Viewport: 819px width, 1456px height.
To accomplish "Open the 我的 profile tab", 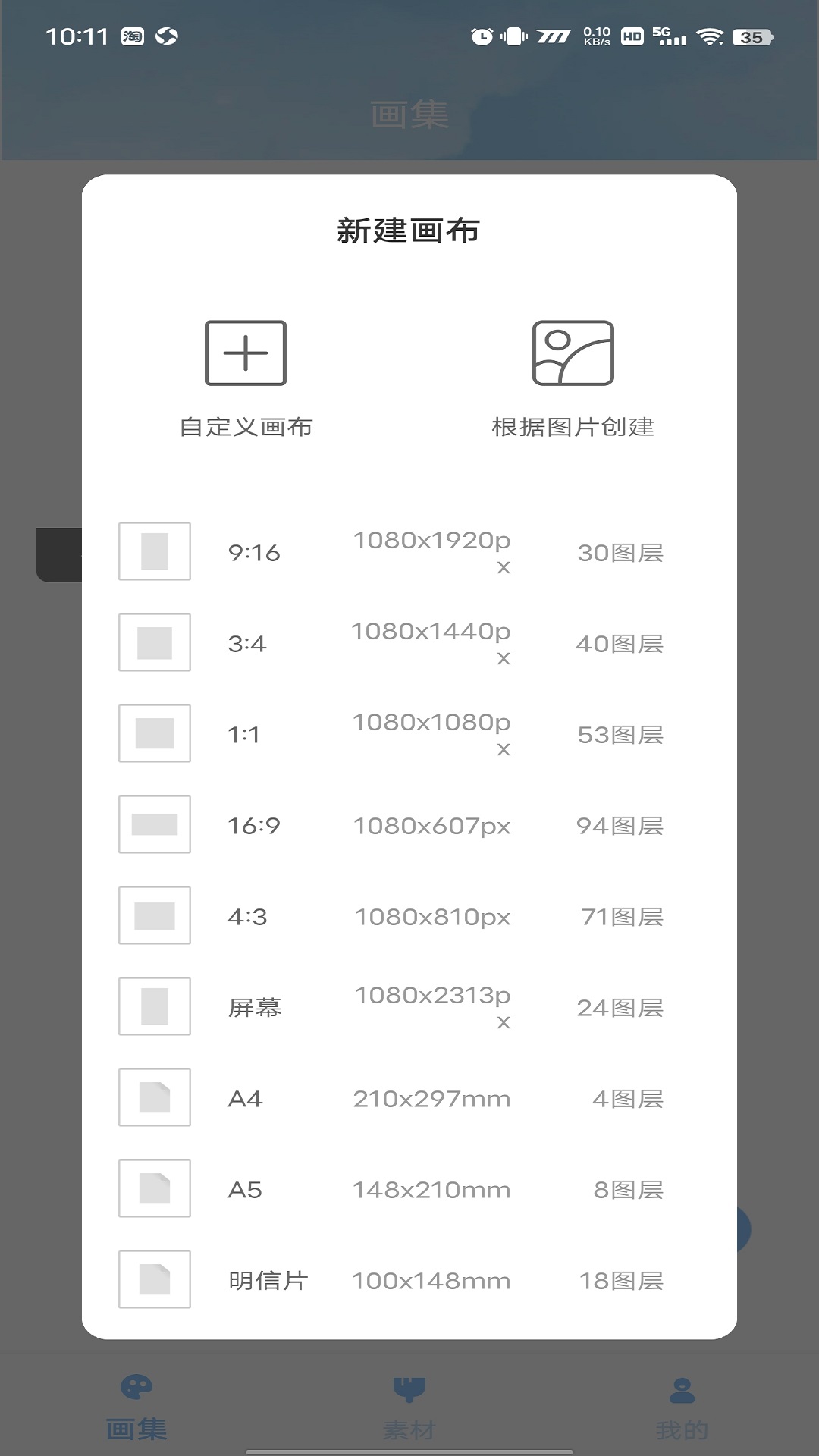I will [682, 1408].
